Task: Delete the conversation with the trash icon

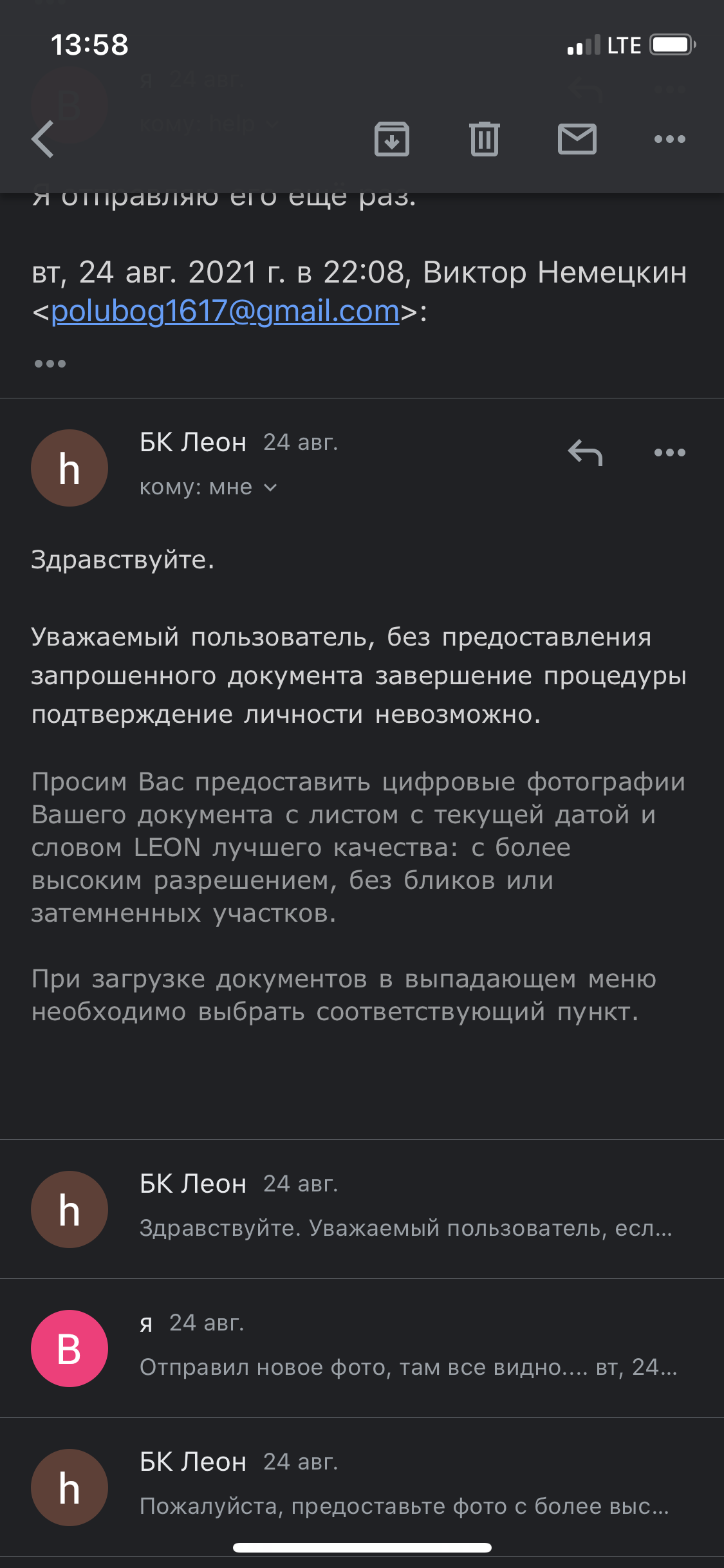Action: point(484,139)
